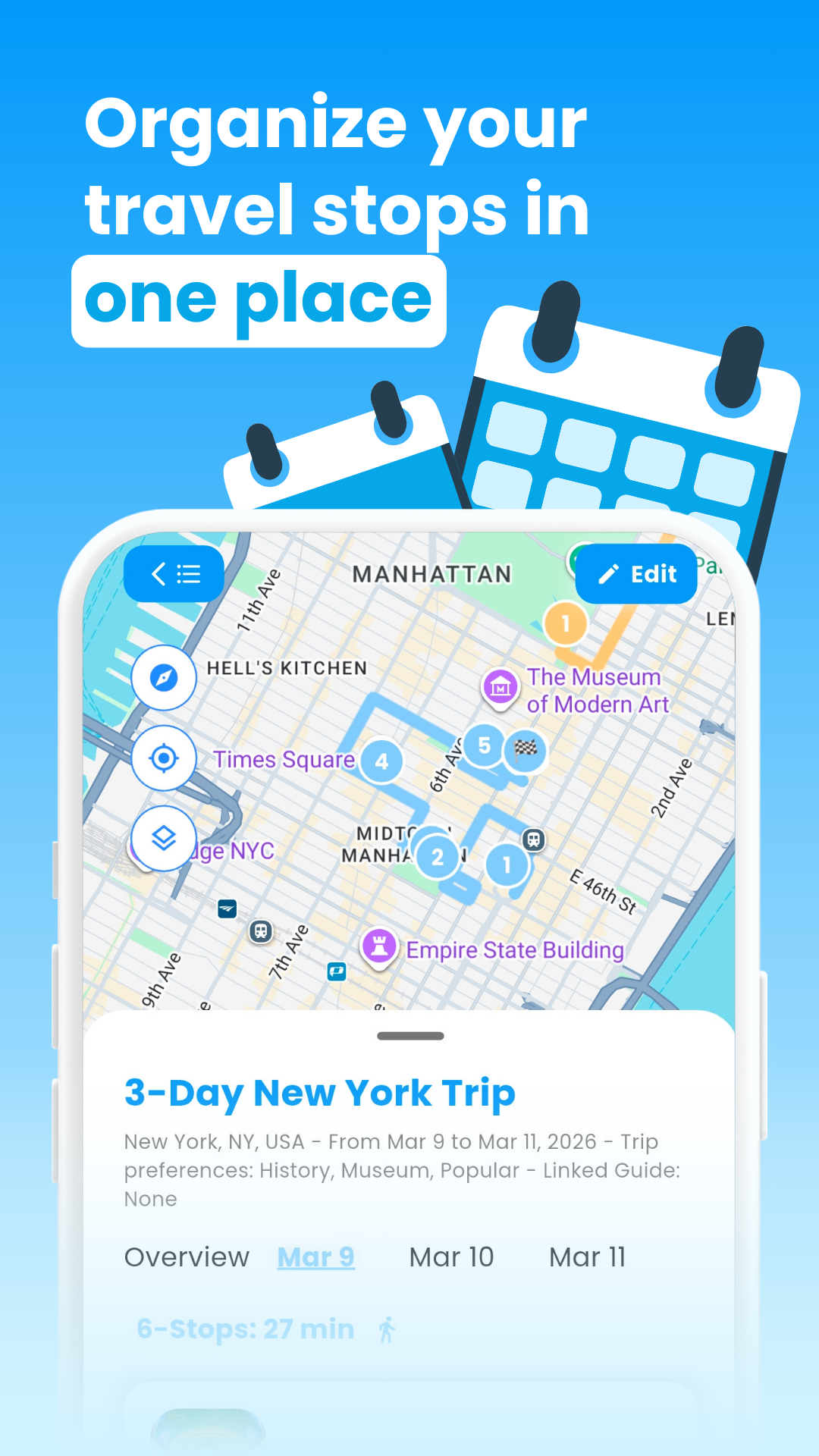Image resolution: width=819 pixels, height=1456 pixels.
Task: Tap stop marker 2 in Midtown Manhattan
Action: click(x=438, y=858)
